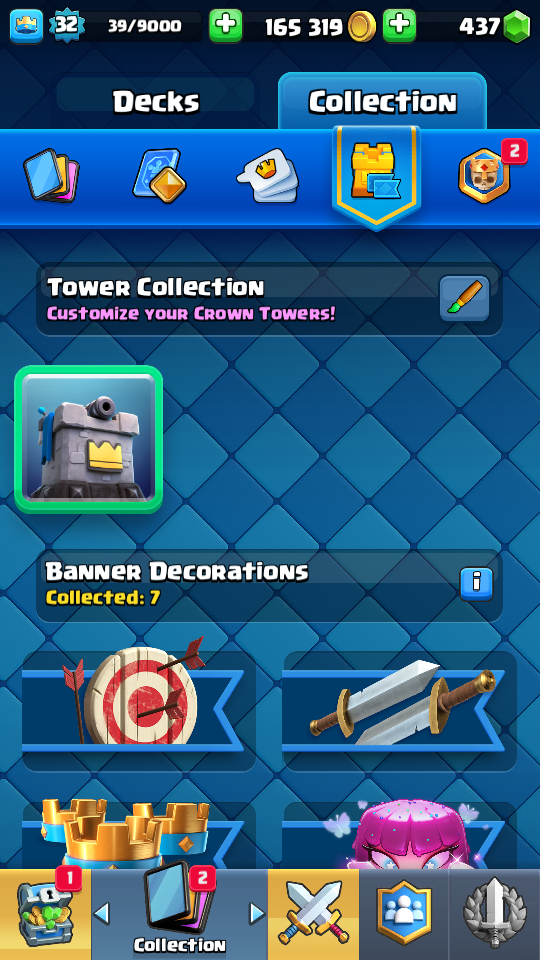
Task: Open the player crown profile icon
Action: [26, 26]
